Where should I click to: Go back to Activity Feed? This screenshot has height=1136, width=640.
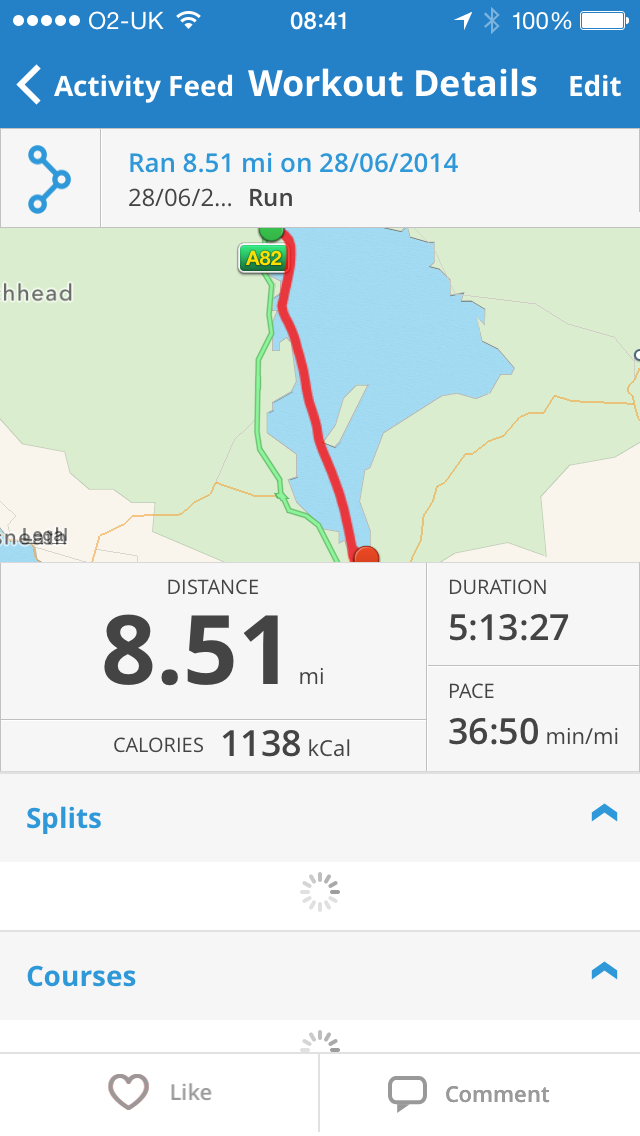(x=125, y=86)
